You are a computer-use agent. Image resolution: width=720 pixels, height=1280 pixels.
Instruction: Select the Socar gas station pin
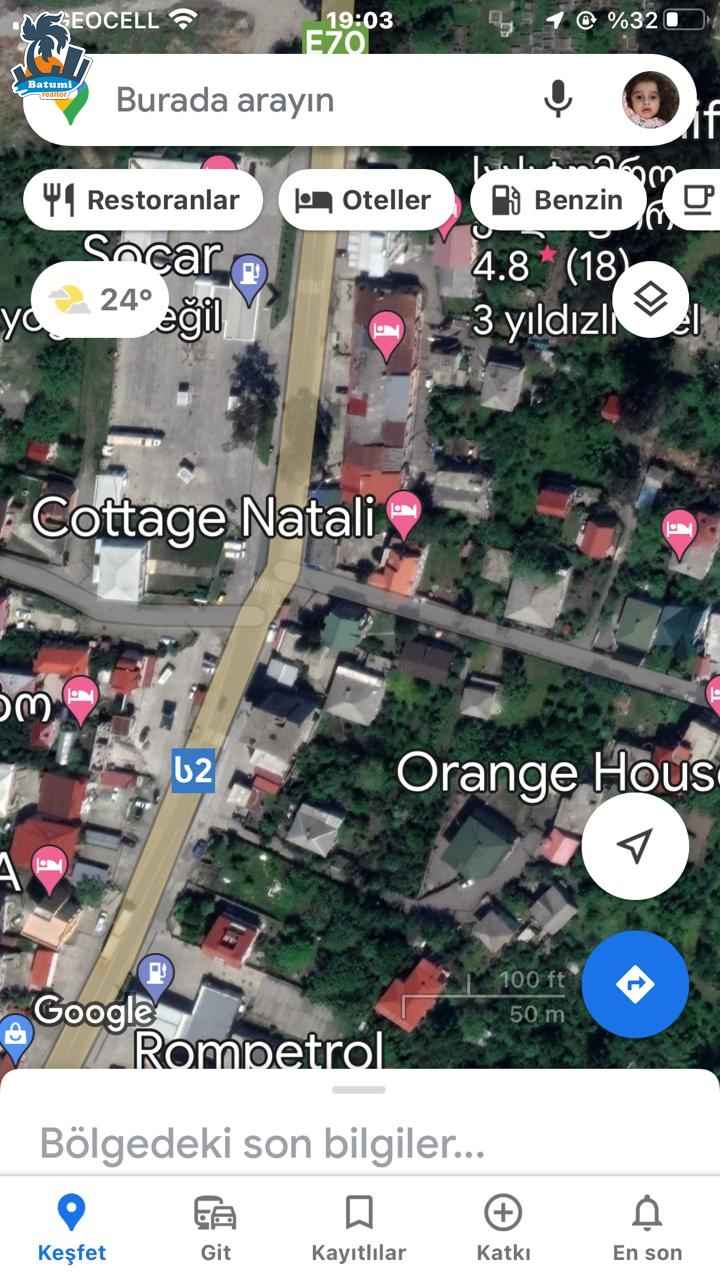coord(248,276)
